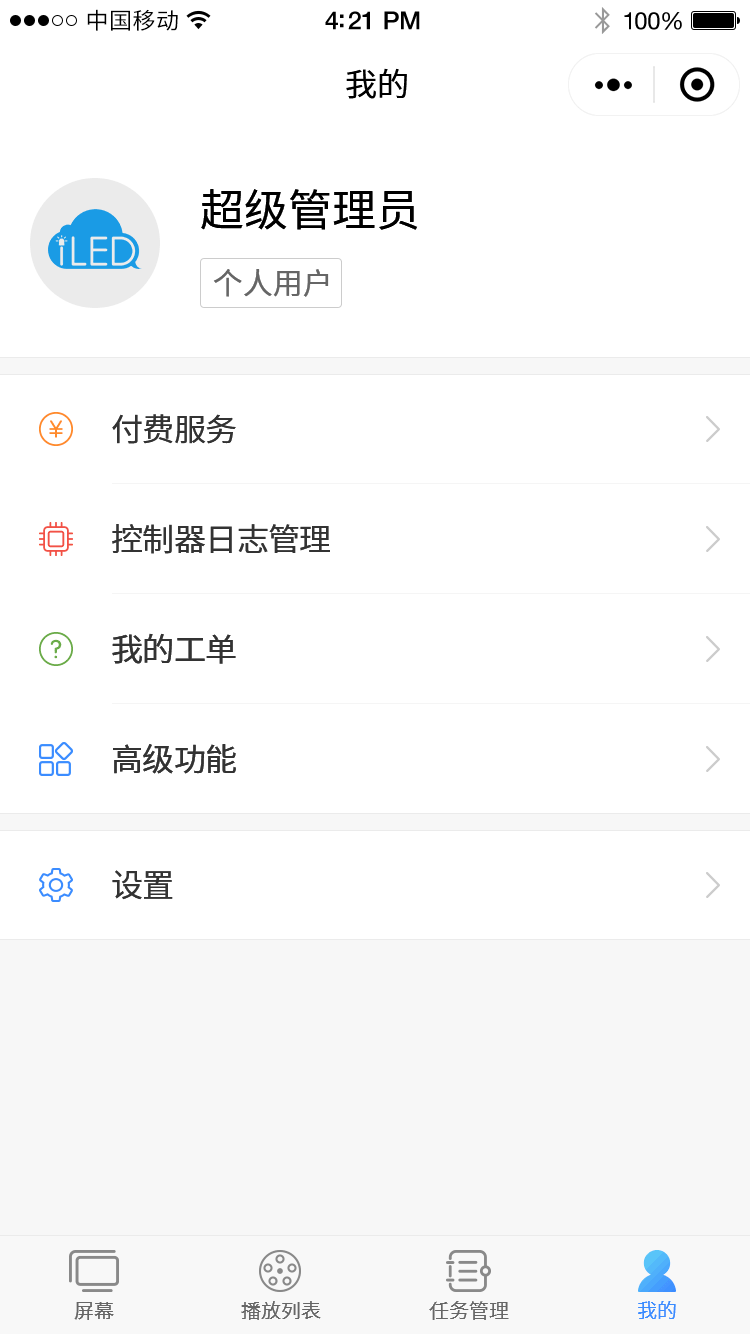Open 控制器日志管理 controller logs
750x1334 pixels.
click(x=375, y=539)
